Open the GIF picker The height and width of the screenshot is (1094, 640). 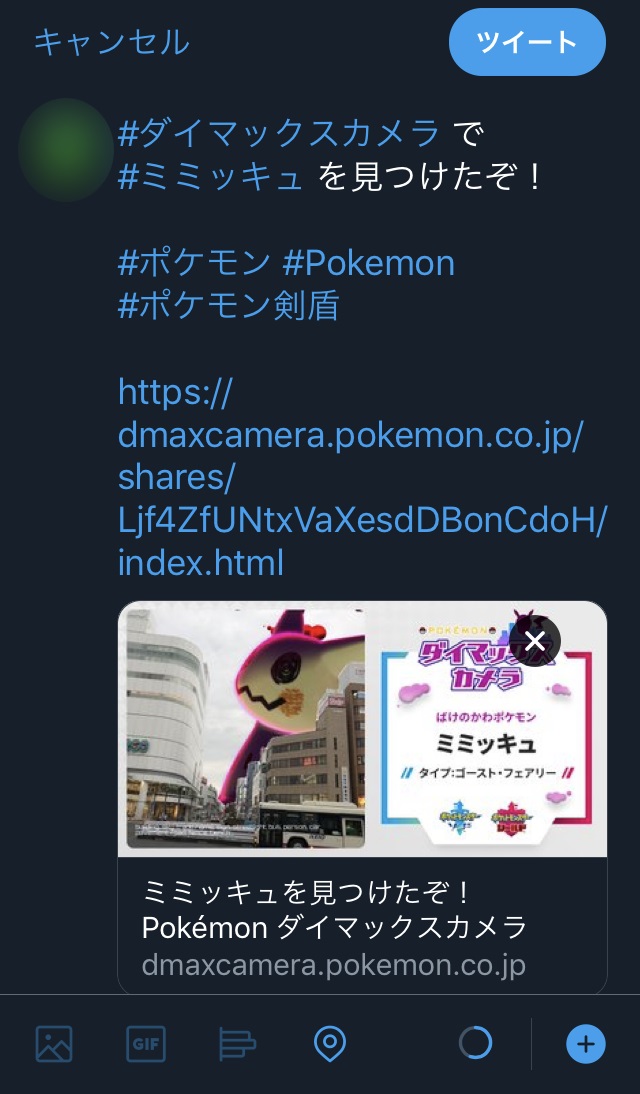tap(146, 1044)
